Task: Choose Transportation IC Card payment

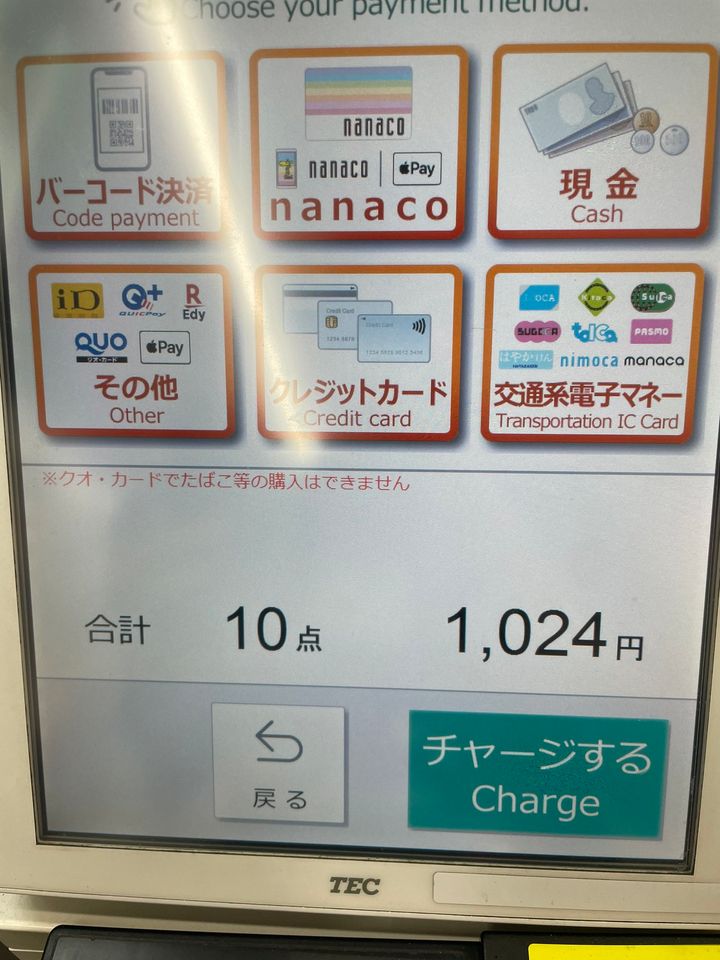Action: coord(592,353)
